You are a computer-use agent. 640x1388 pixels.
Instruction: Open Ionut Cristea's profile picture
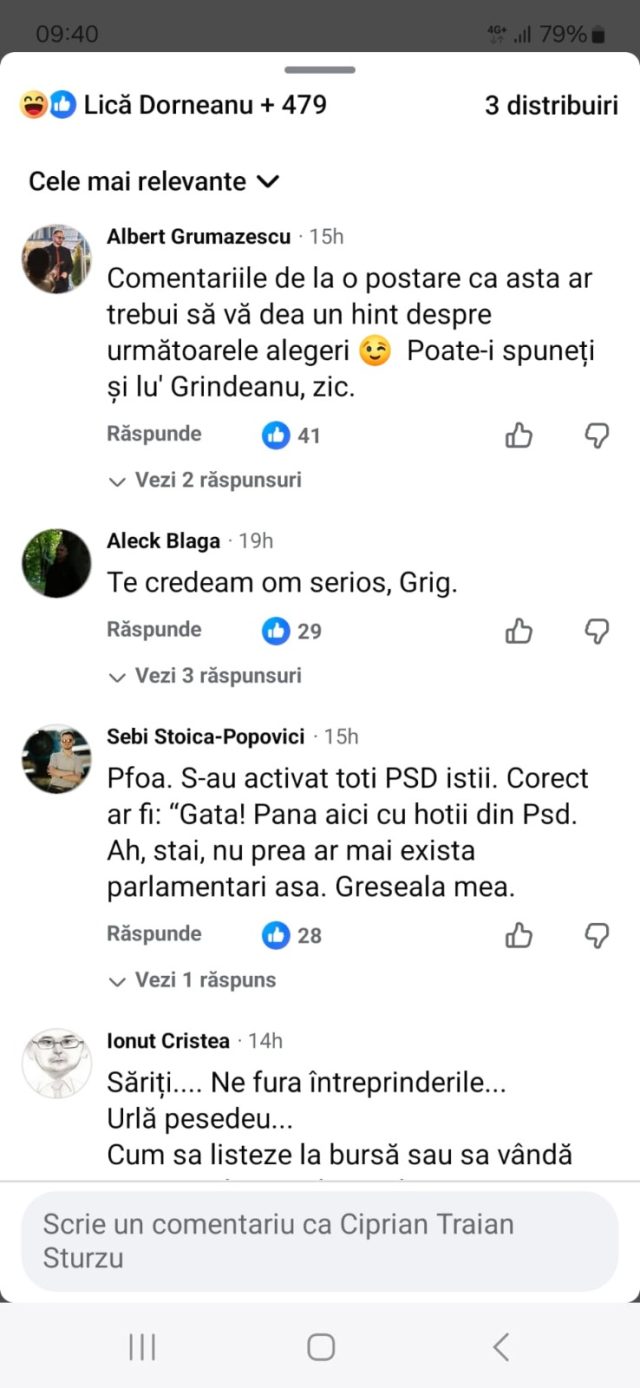point(57,1062)
